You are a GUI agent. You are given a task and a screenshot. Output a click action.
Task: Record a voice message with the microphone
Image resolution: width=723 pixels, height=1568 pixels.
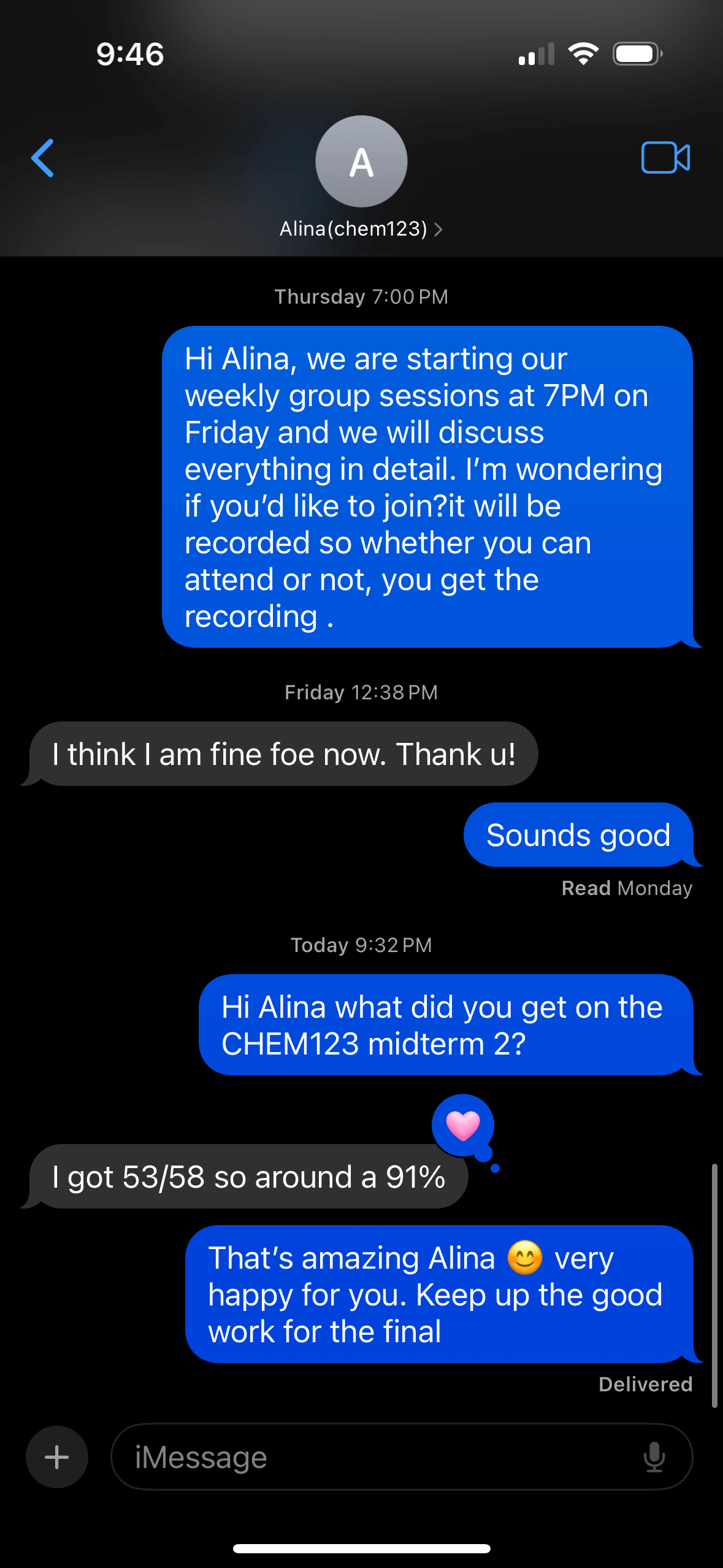tap(654, 1457)
